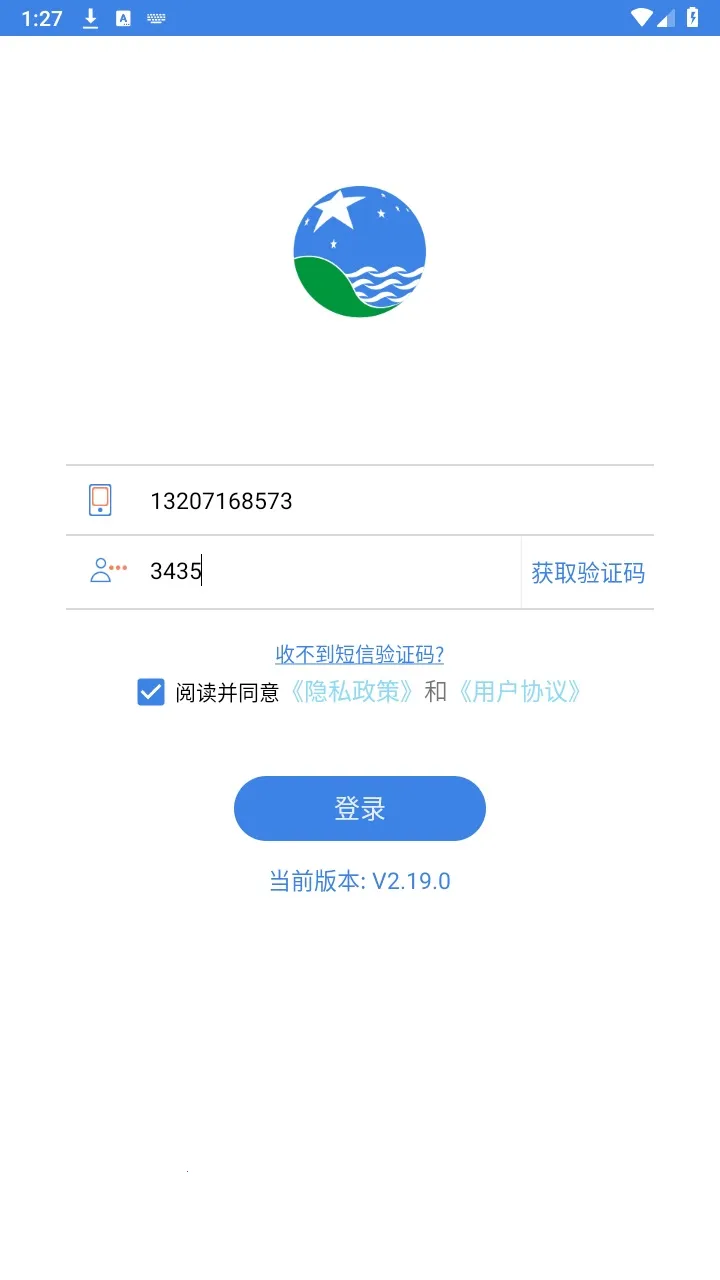Click the 'A' translation icon in status bar

(124, 17)
